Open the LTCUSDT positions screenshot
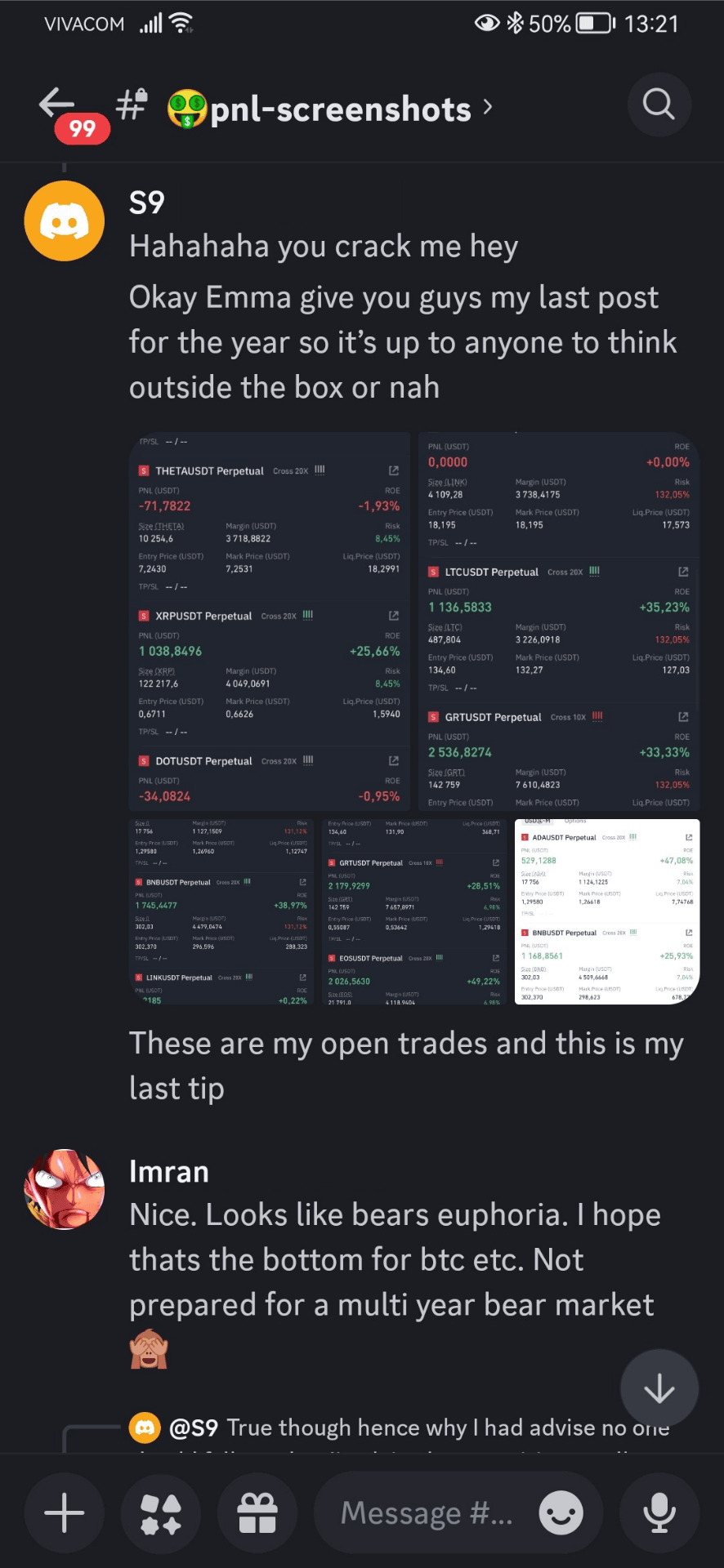 559,621
